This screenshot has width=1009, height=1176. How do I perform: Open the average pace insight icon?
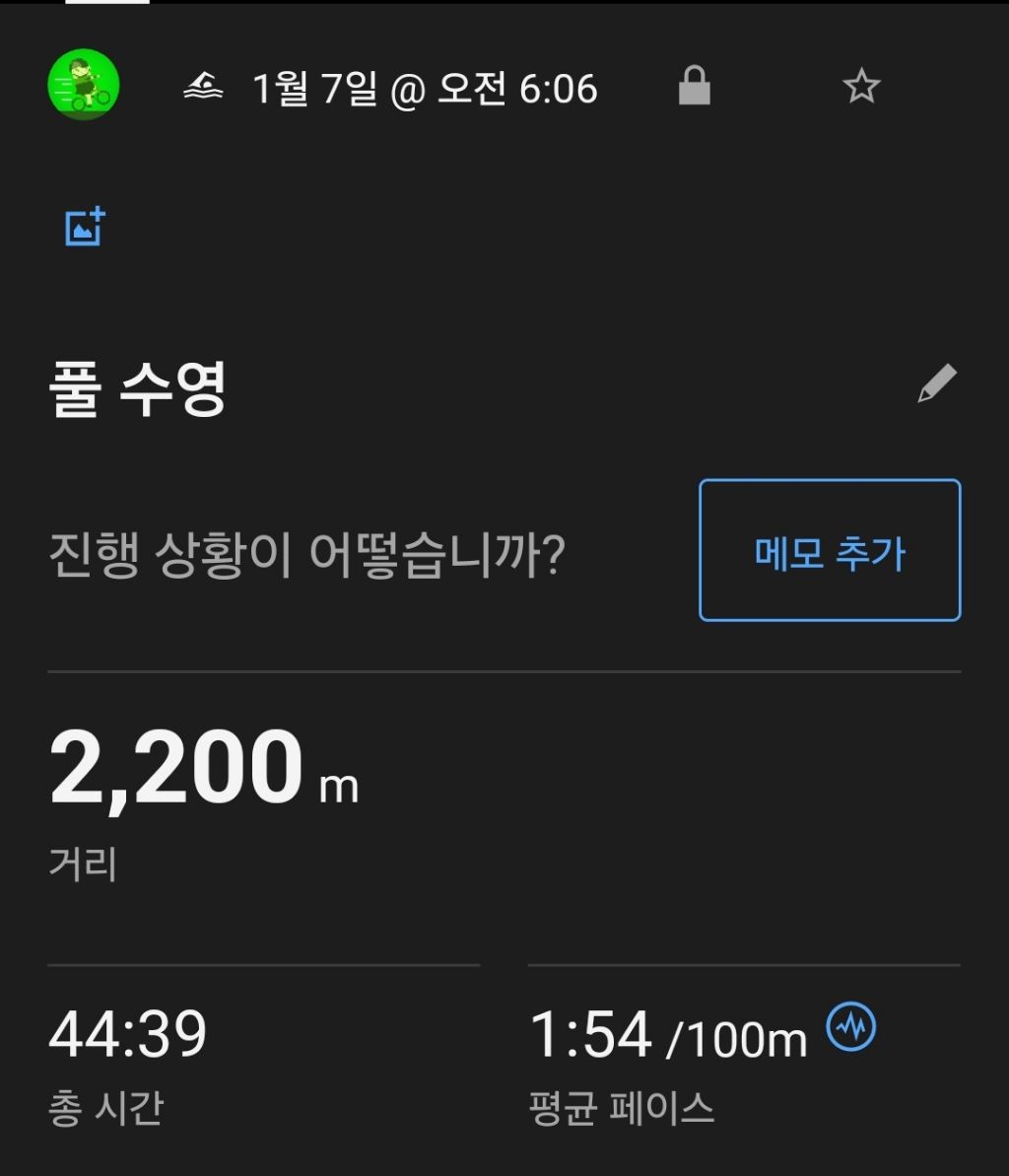click(850, 1028)
